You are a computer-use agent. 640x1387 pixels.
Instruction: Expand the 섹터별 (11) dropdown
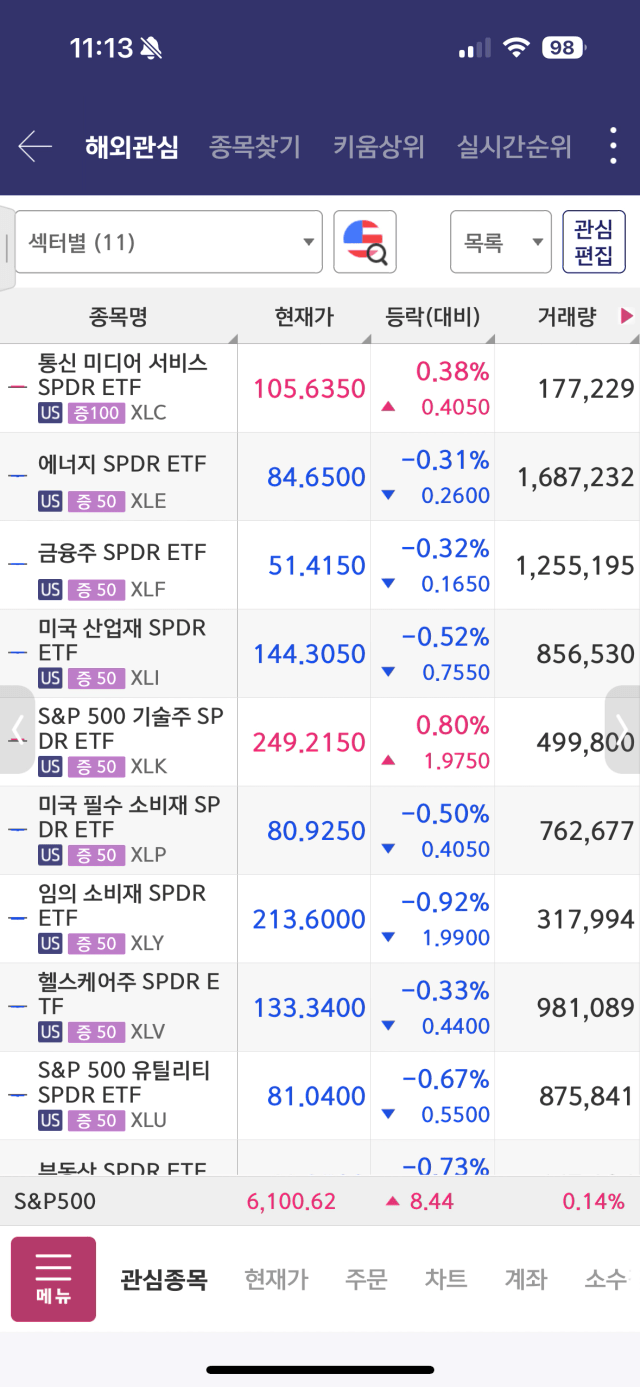[x=168, y=242]
